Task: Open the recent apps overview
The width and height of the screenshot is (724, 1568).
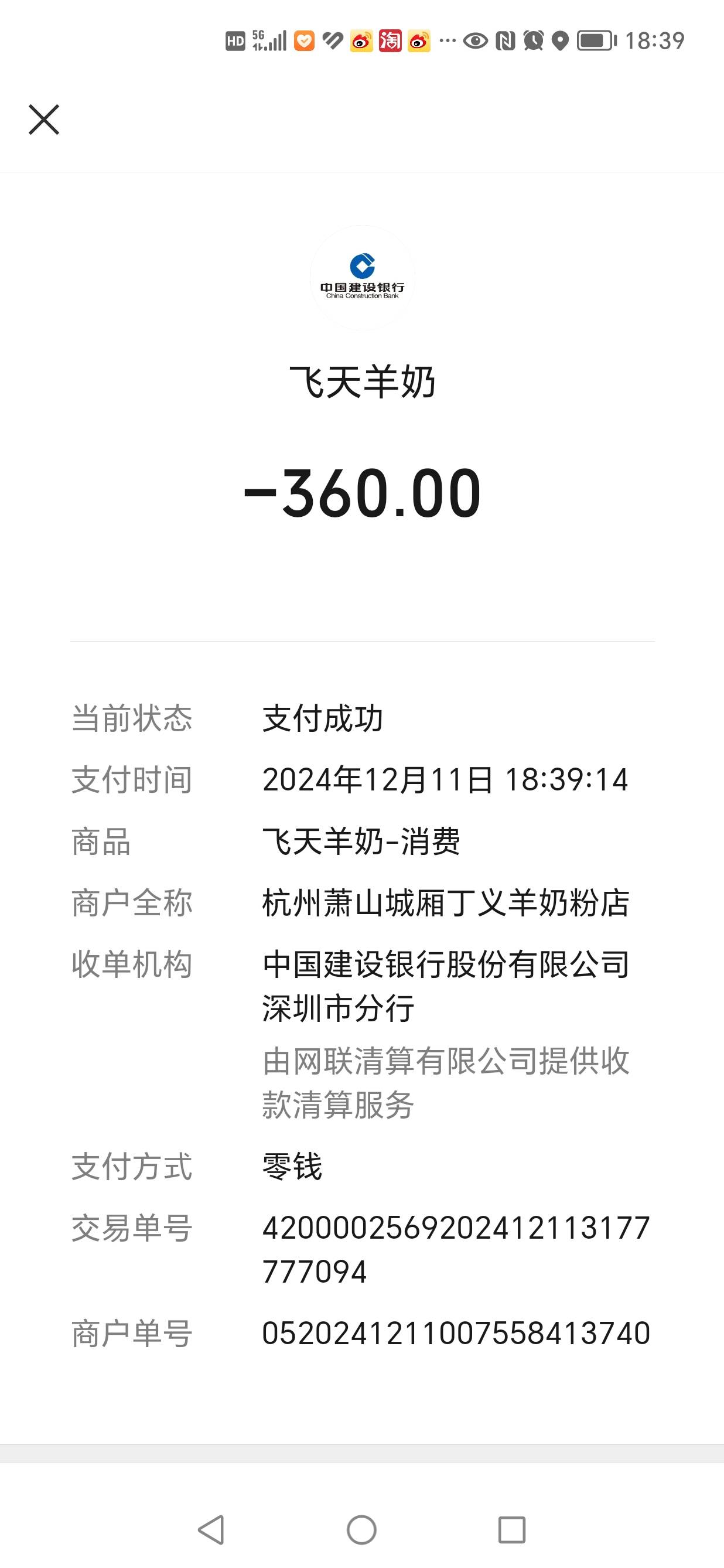Action: pos(511,1529)
